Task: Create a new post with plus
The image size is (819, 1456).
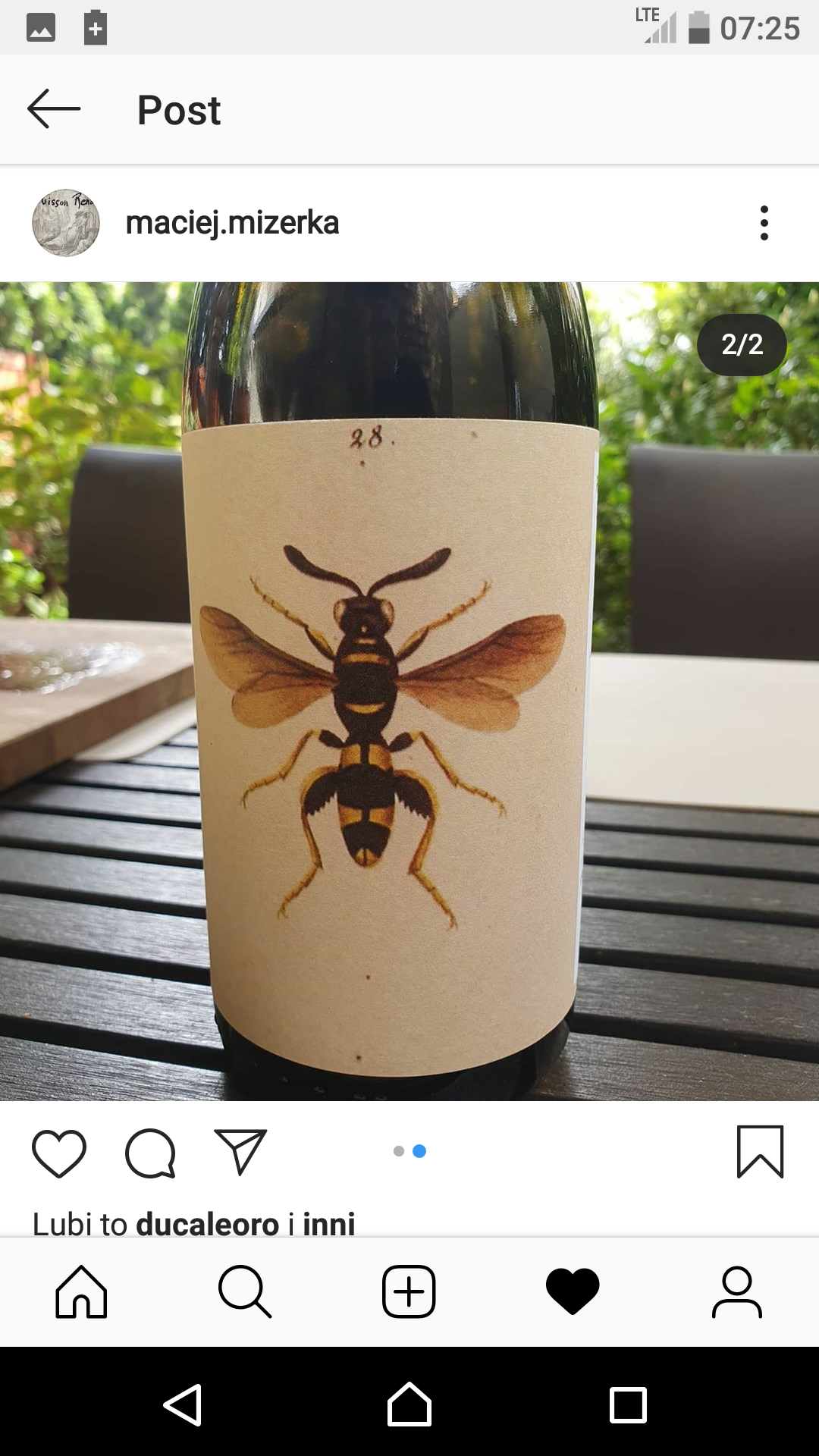Action: point(409,1291)
